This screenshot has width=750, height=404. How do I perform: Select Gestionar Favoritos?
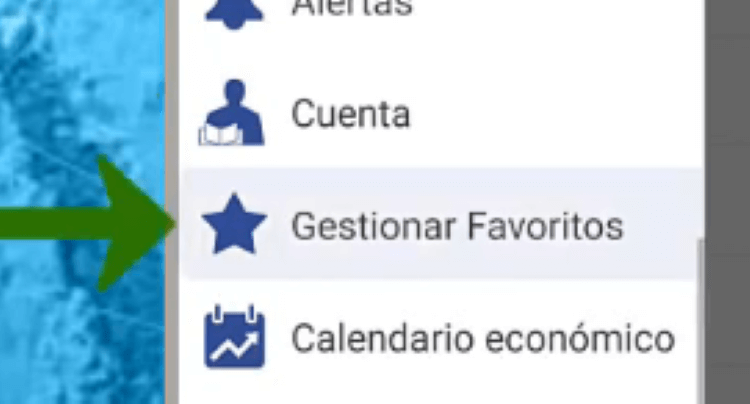pyautogui.click(x=456, y=226)
